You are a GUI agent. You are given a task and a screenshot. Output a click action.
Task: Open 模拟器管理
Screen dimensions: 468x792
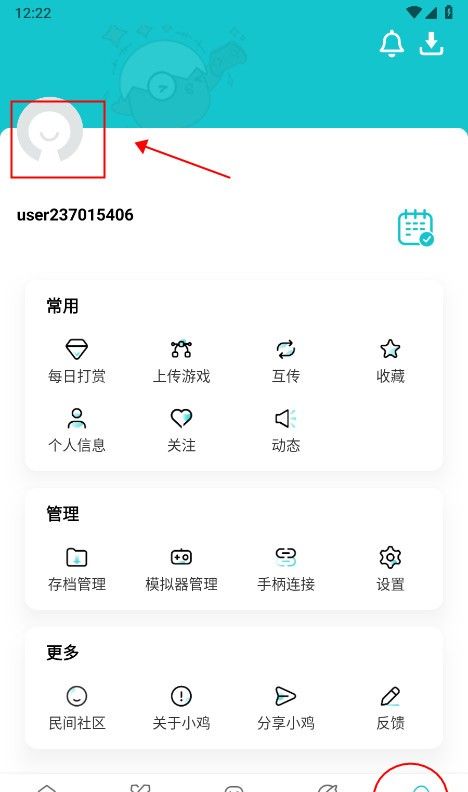click(x=181, y=569)
